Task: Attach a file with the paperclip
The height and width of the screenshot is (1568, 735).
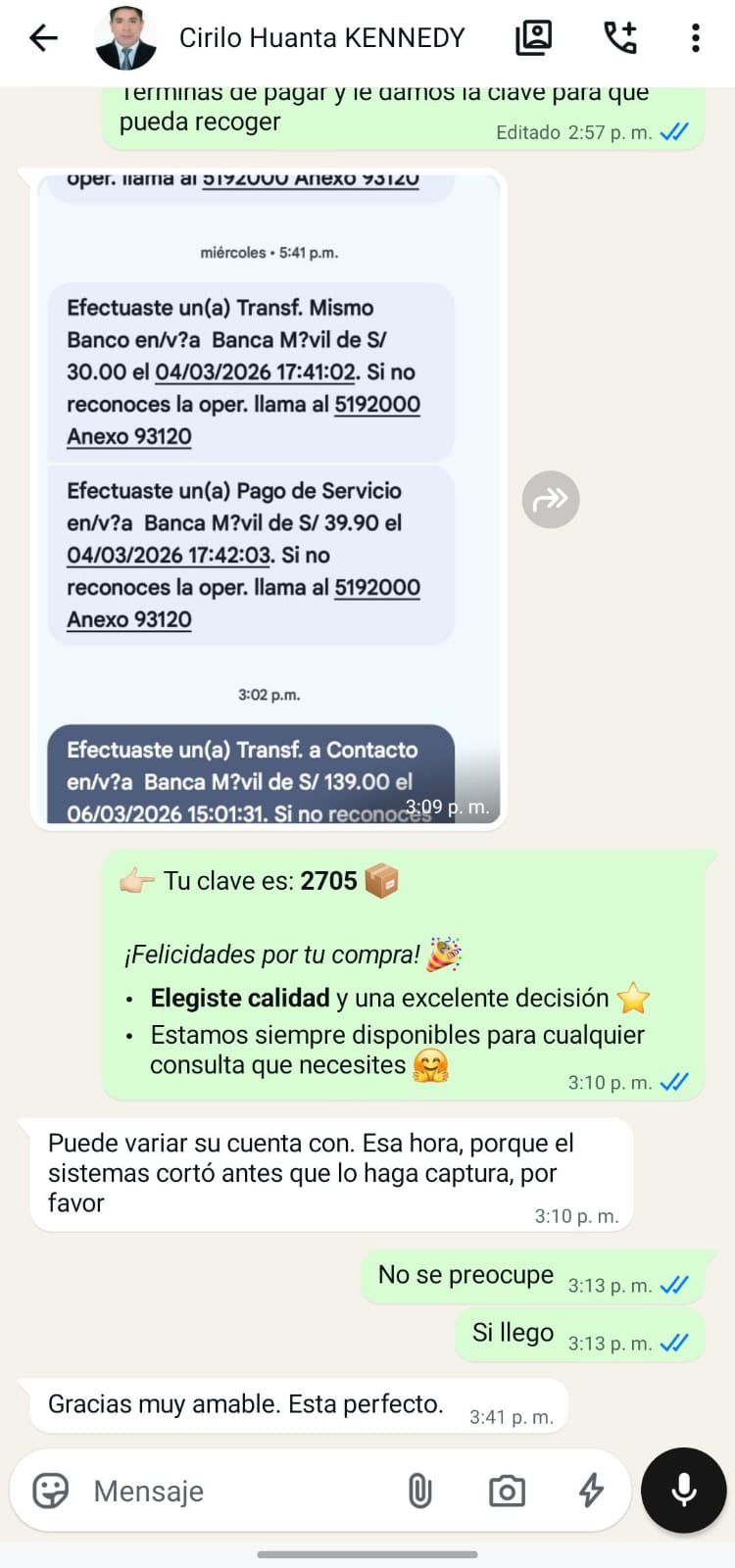Action: [419, 1491]
